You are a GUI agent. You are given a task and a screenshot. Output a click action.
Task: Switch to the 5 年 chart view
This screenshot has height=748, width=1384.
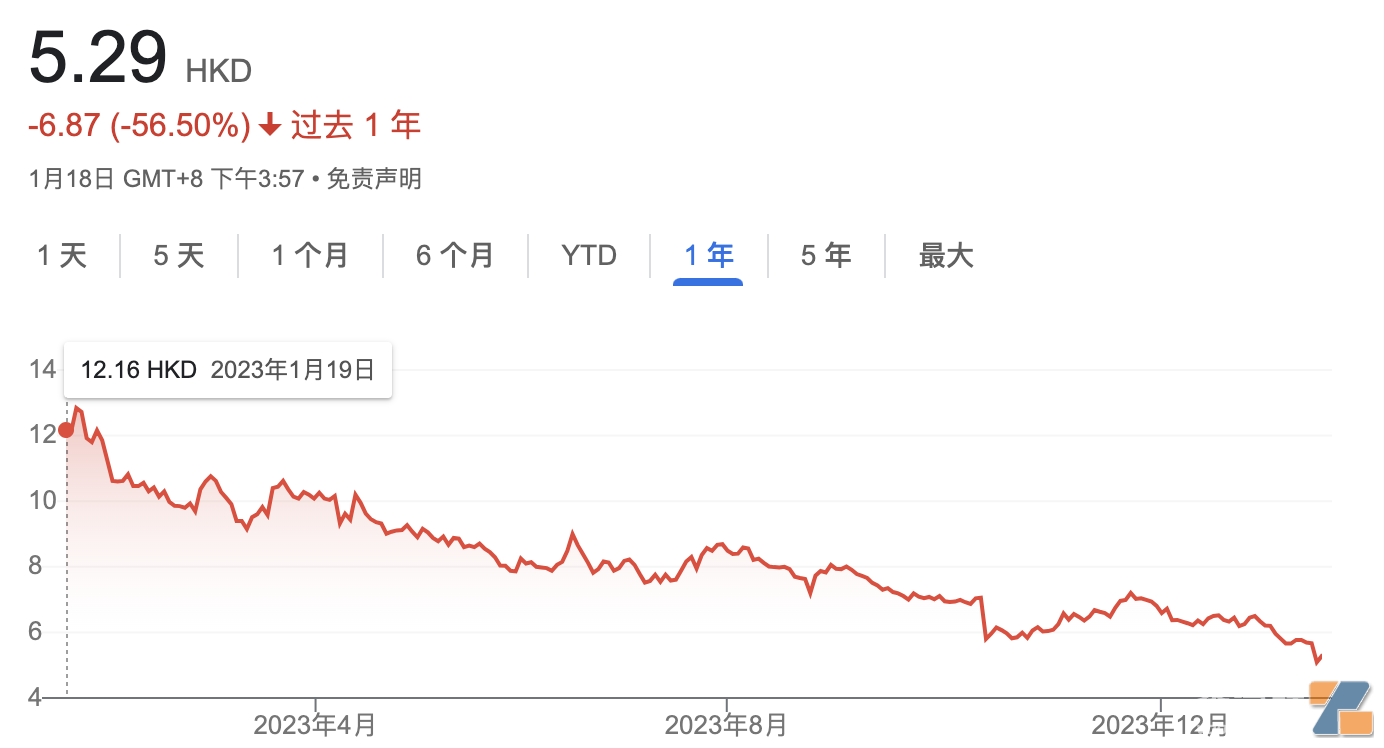826,256
